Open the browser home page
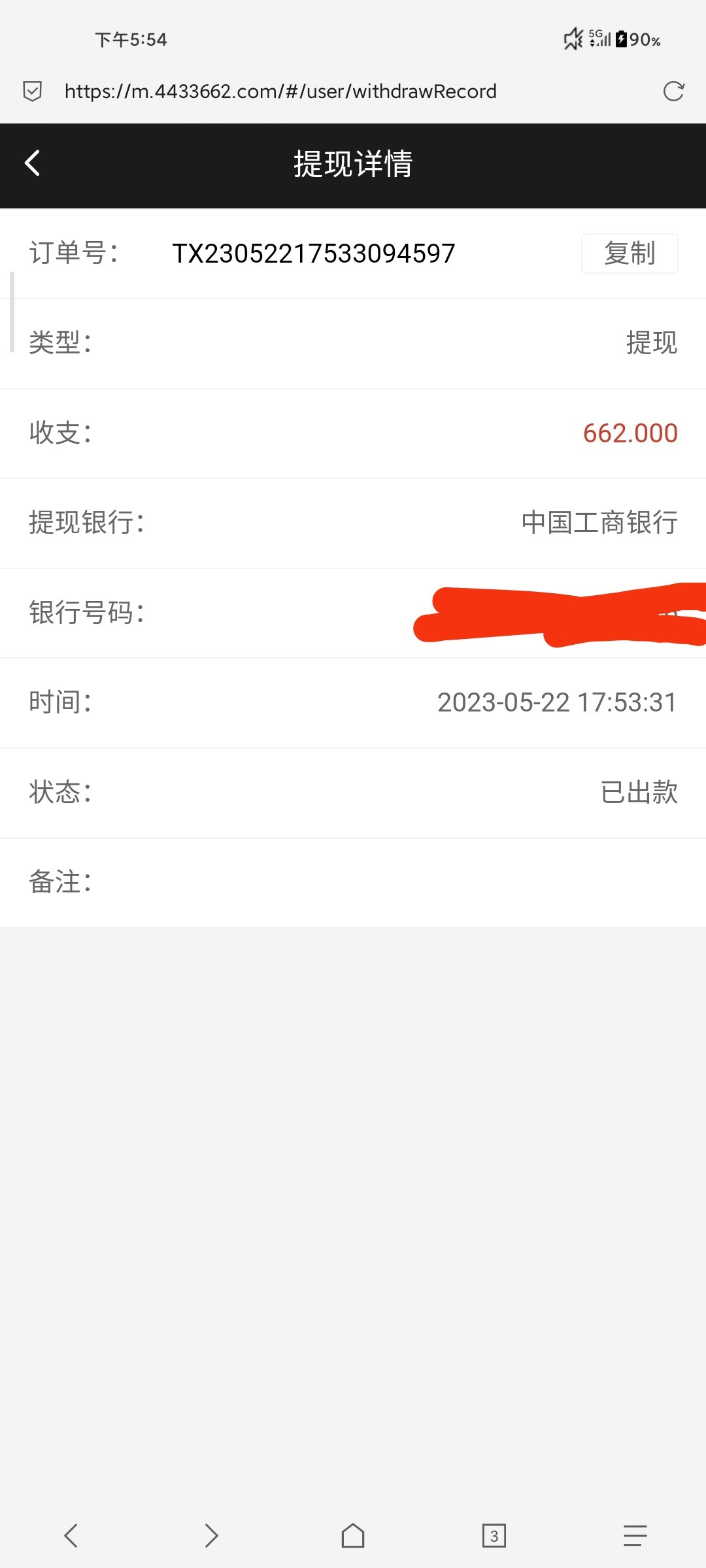Viewport: 706px width, 1568px height. coord(353,1535)
